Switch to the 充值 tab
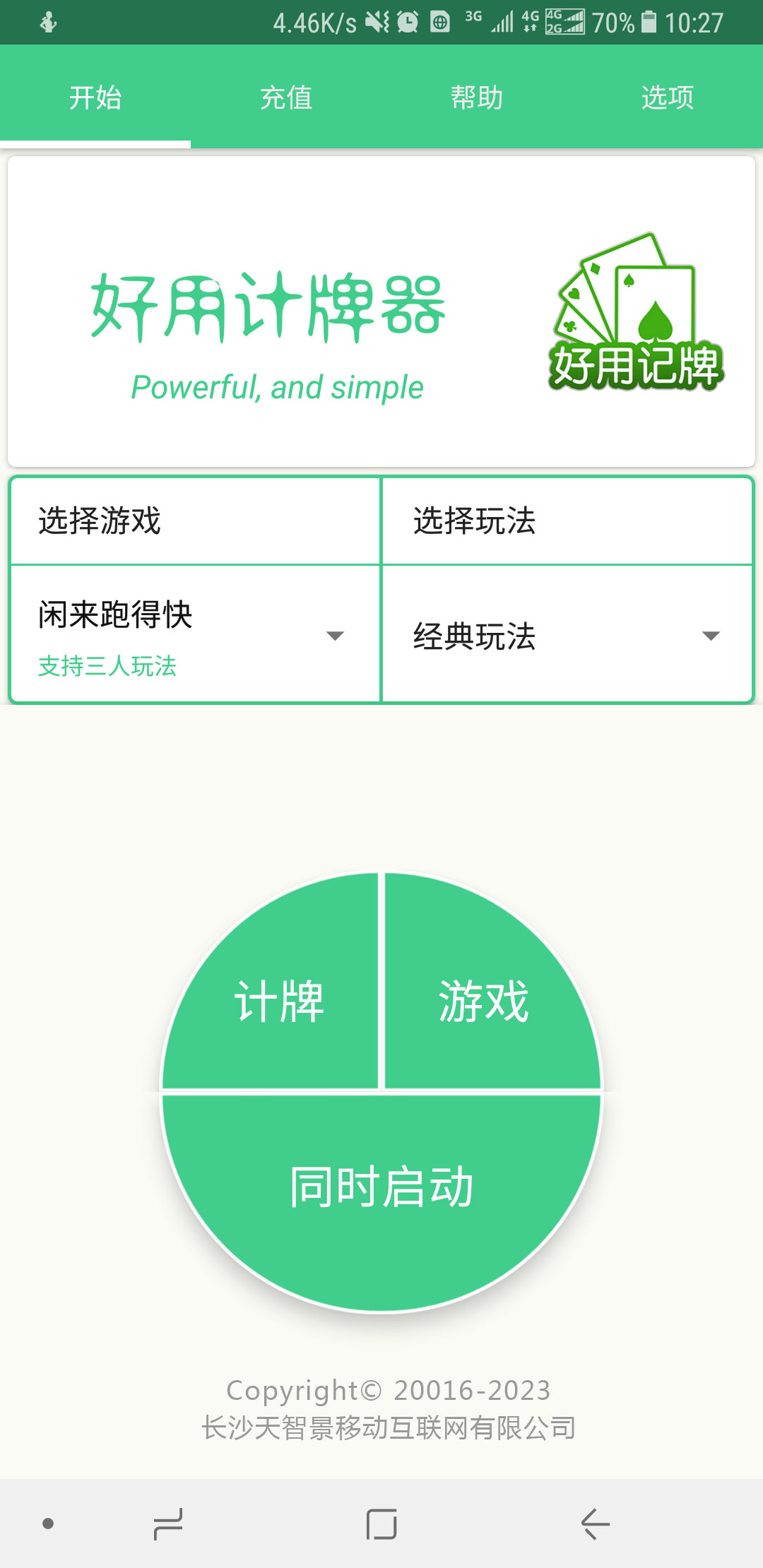763x1568 pixels. pos(286,98)
